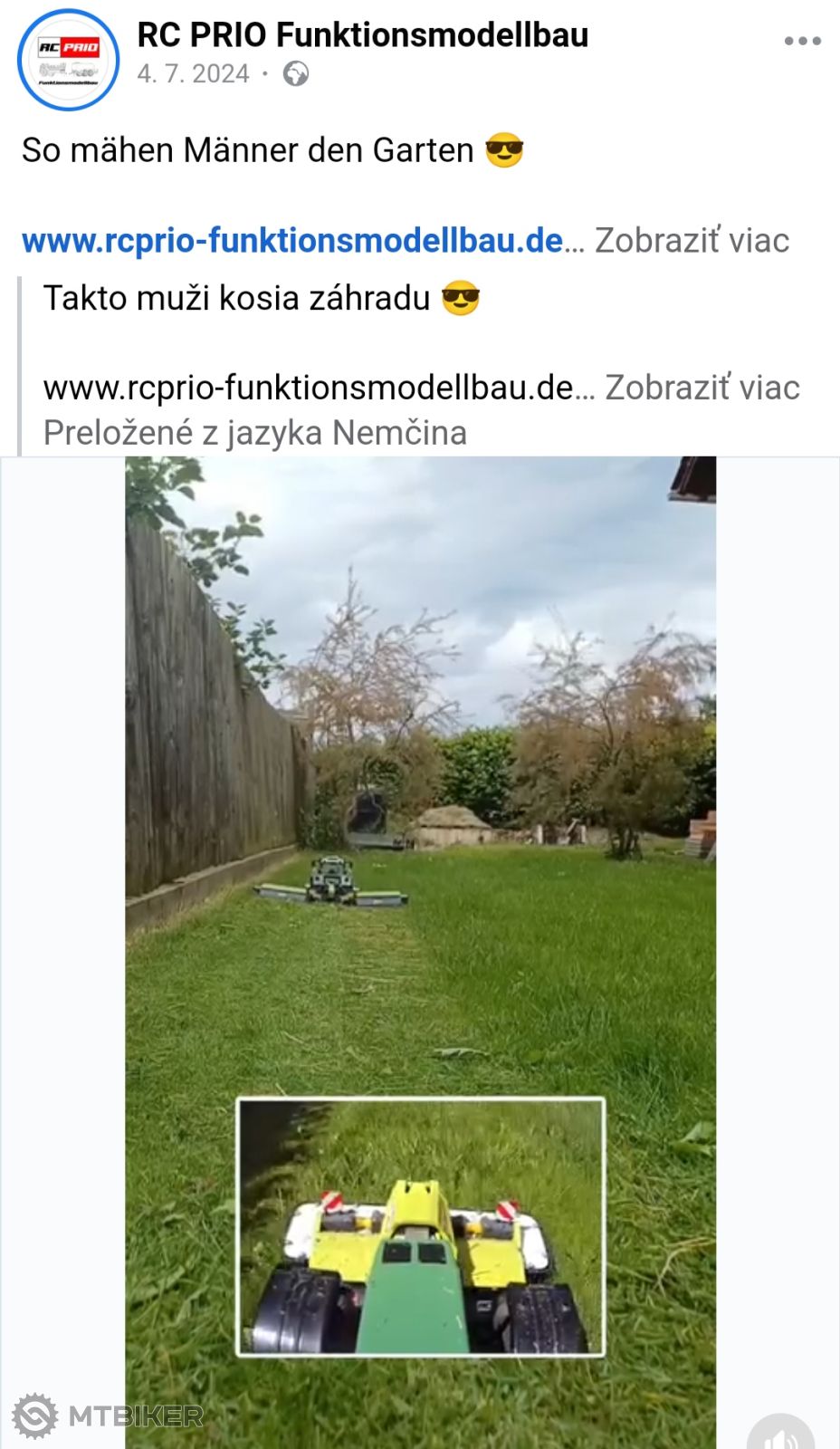Open the lawn mowing video
The width and height of the screenshot is (840, 1449).
click(420, 815)
